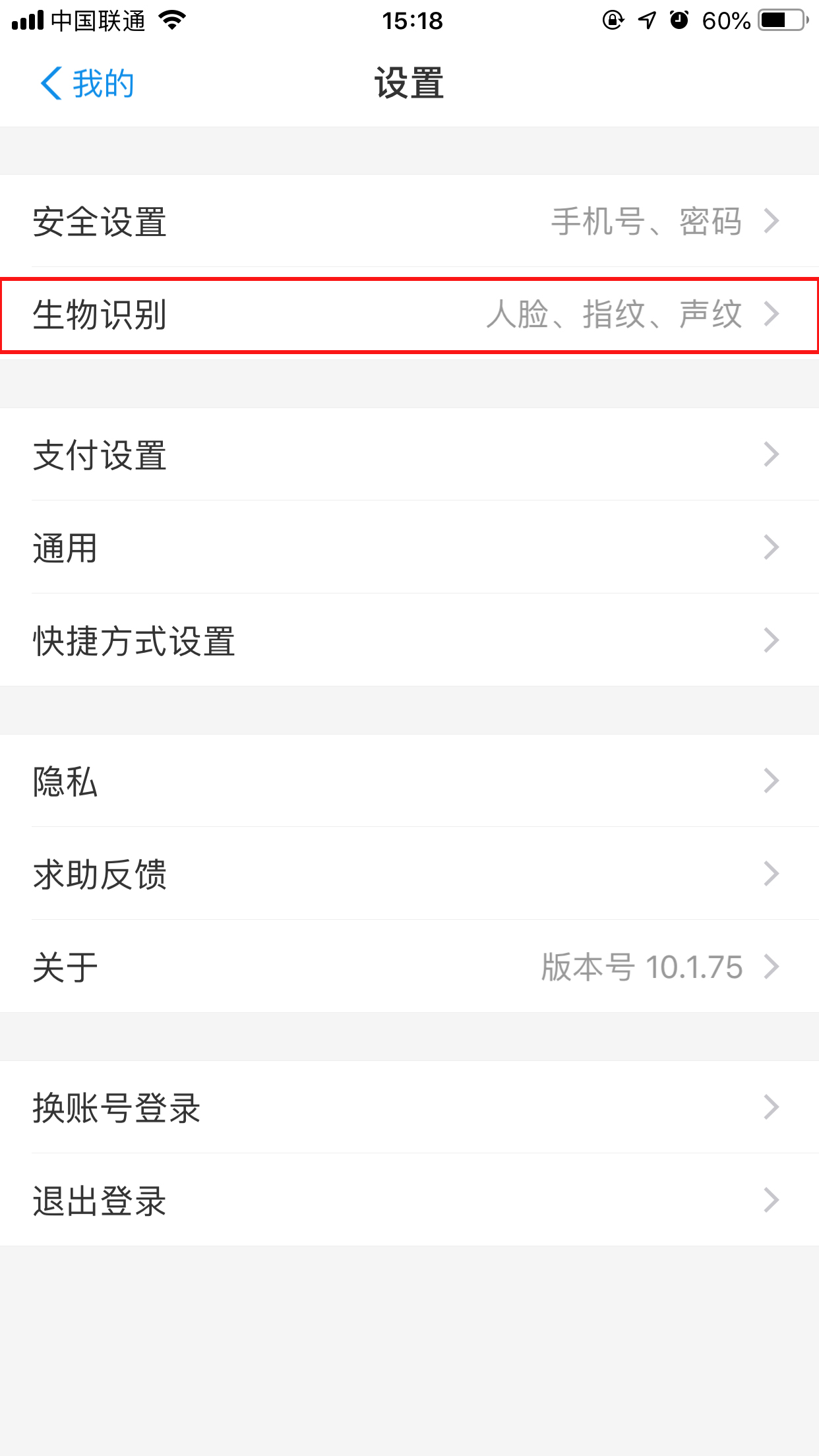Viewport: 819px width, 1456px height.
Task: Tap the location arrow icon
Action: coord(647,20)
